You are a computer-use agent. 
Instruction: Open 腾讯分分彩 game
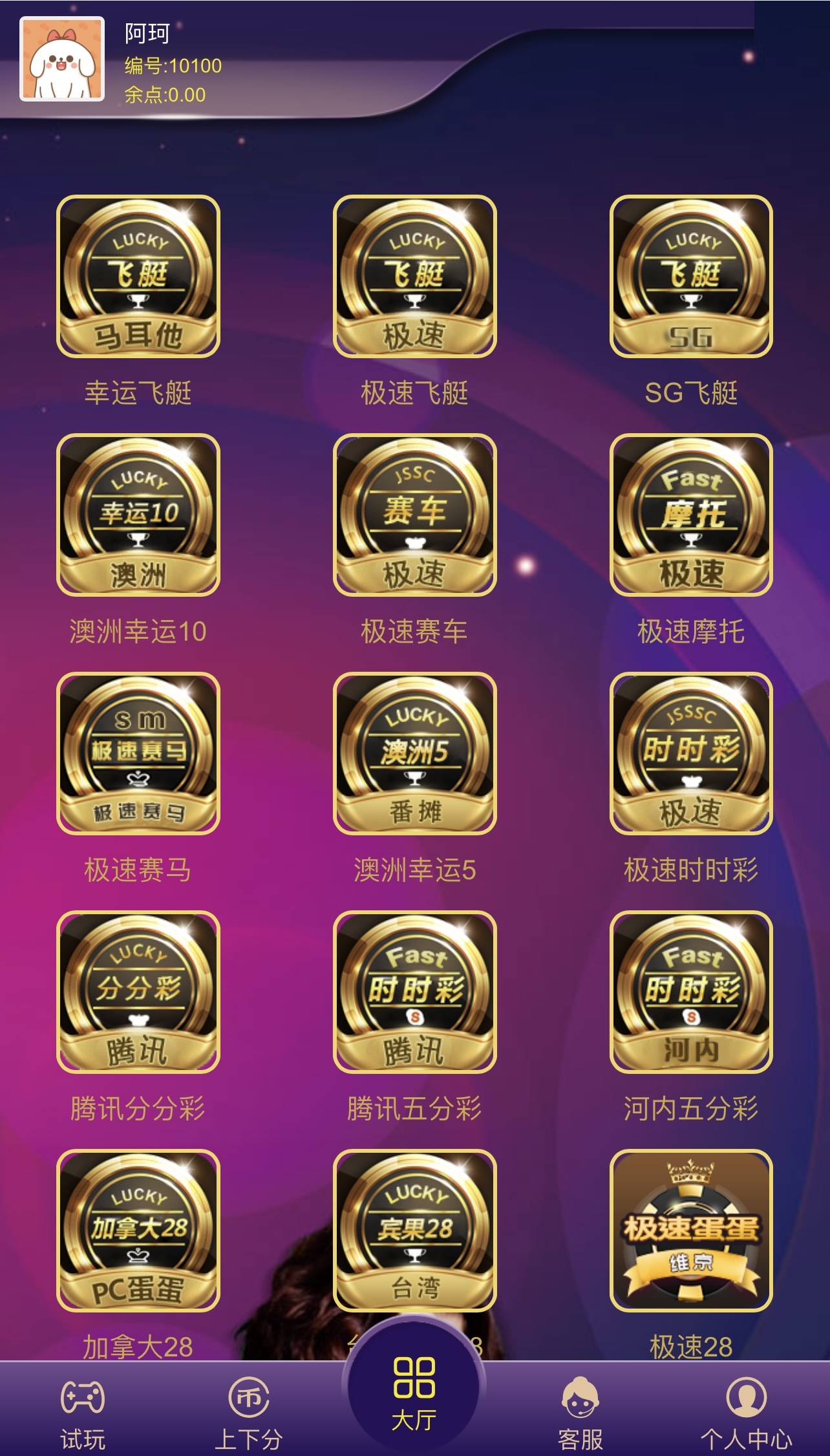coord(138,992)
